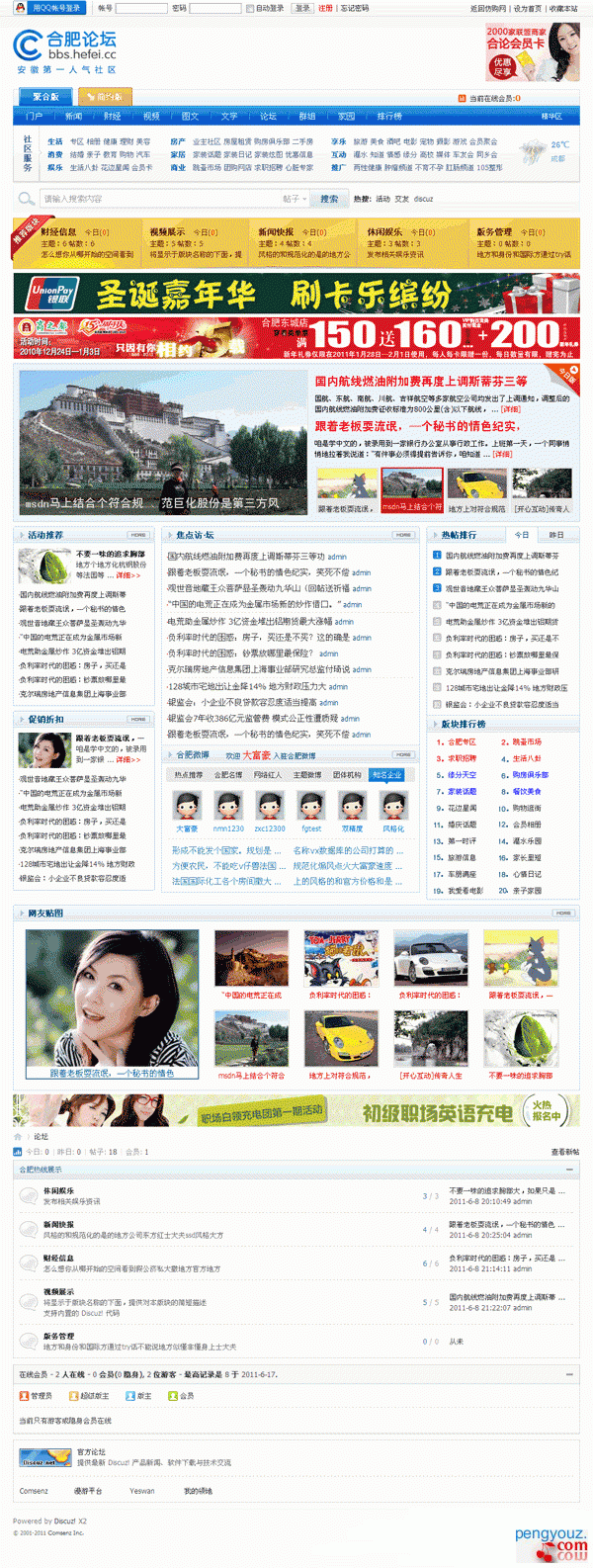Focus the 帐号 username input field
593x1568 pixels.
coord(141,8)
